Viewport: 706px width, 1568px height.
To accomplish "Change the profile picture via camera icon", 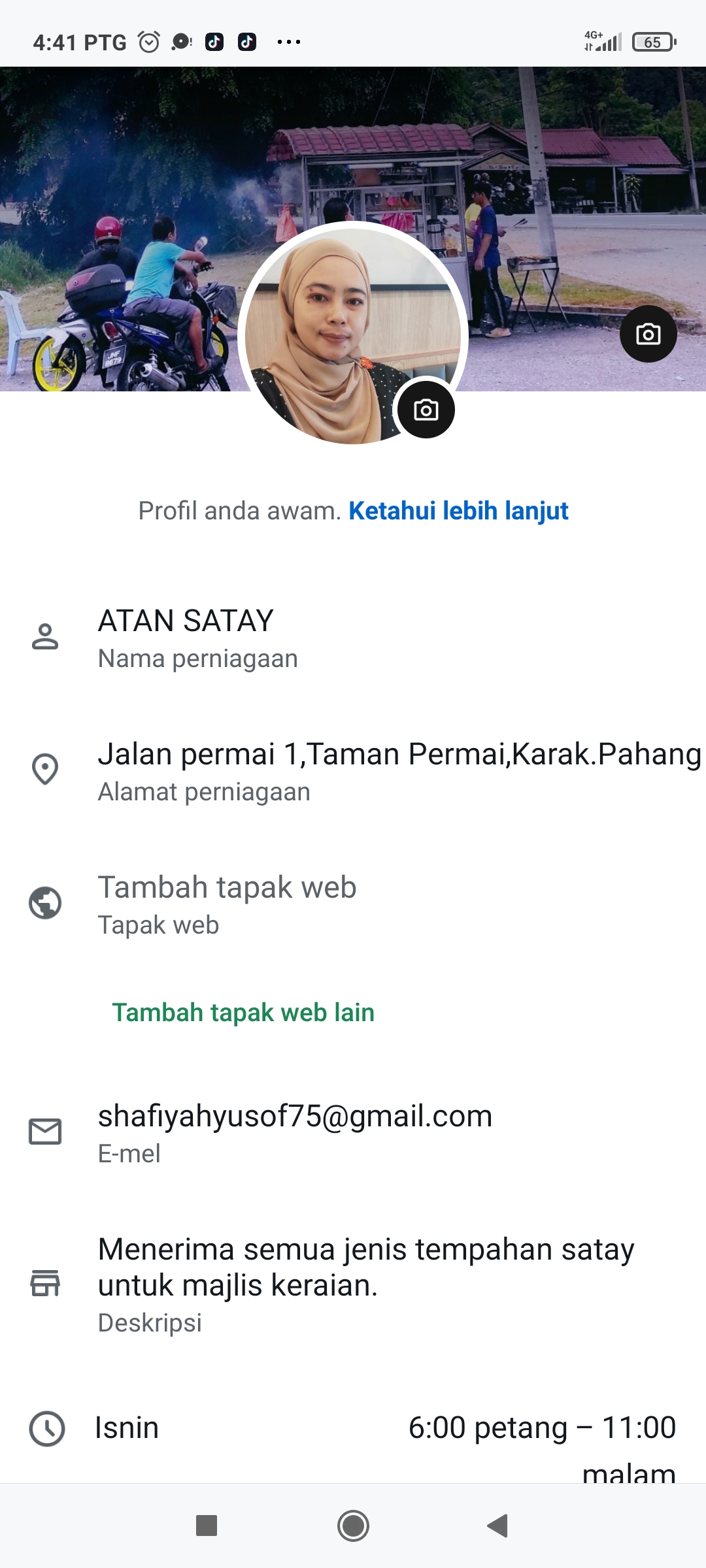I will coord(426,410).
